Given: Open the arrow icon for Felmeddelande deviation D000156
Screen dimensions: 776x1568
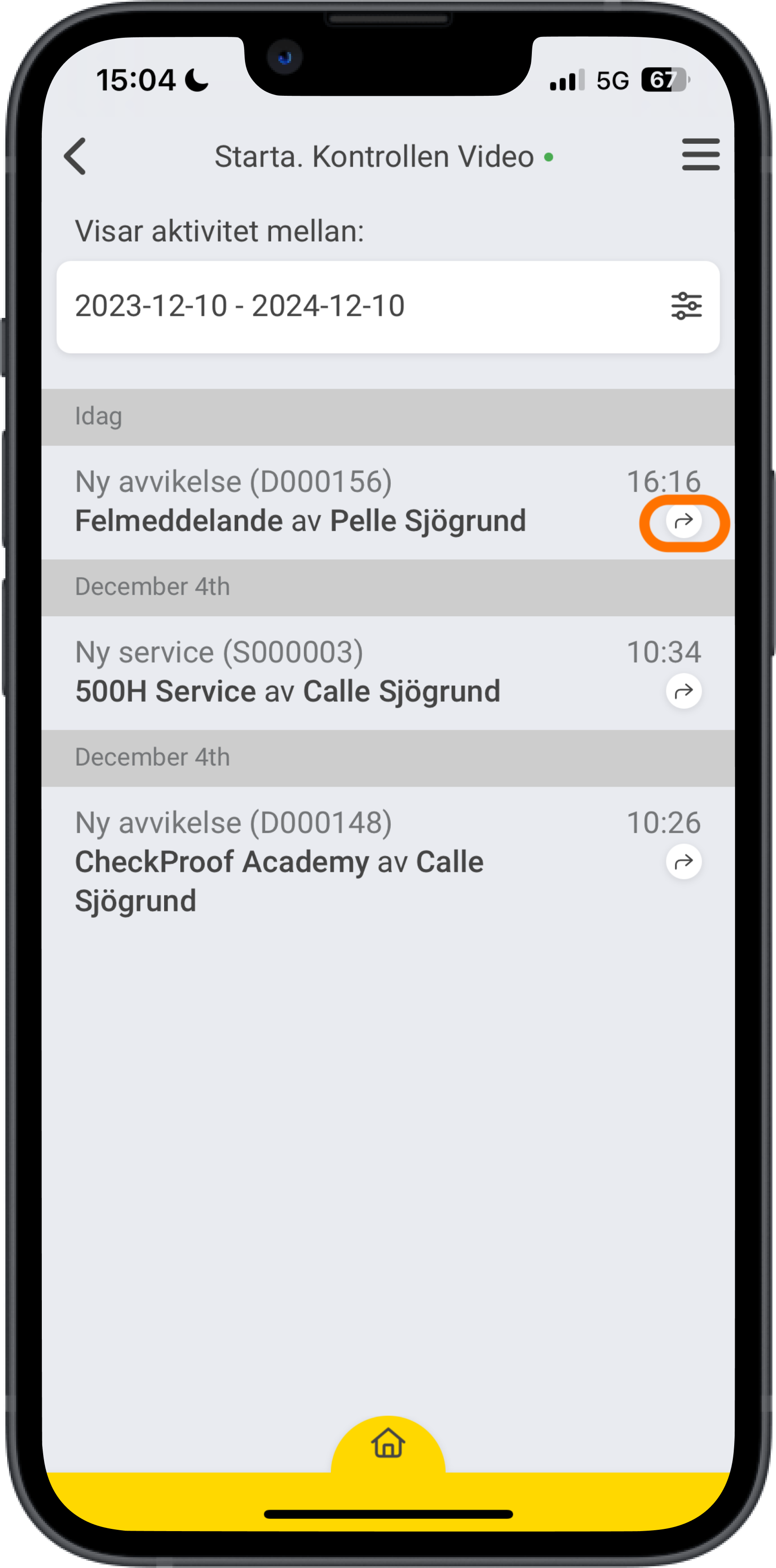Looking at the screenshot, I should coord(683,521).
